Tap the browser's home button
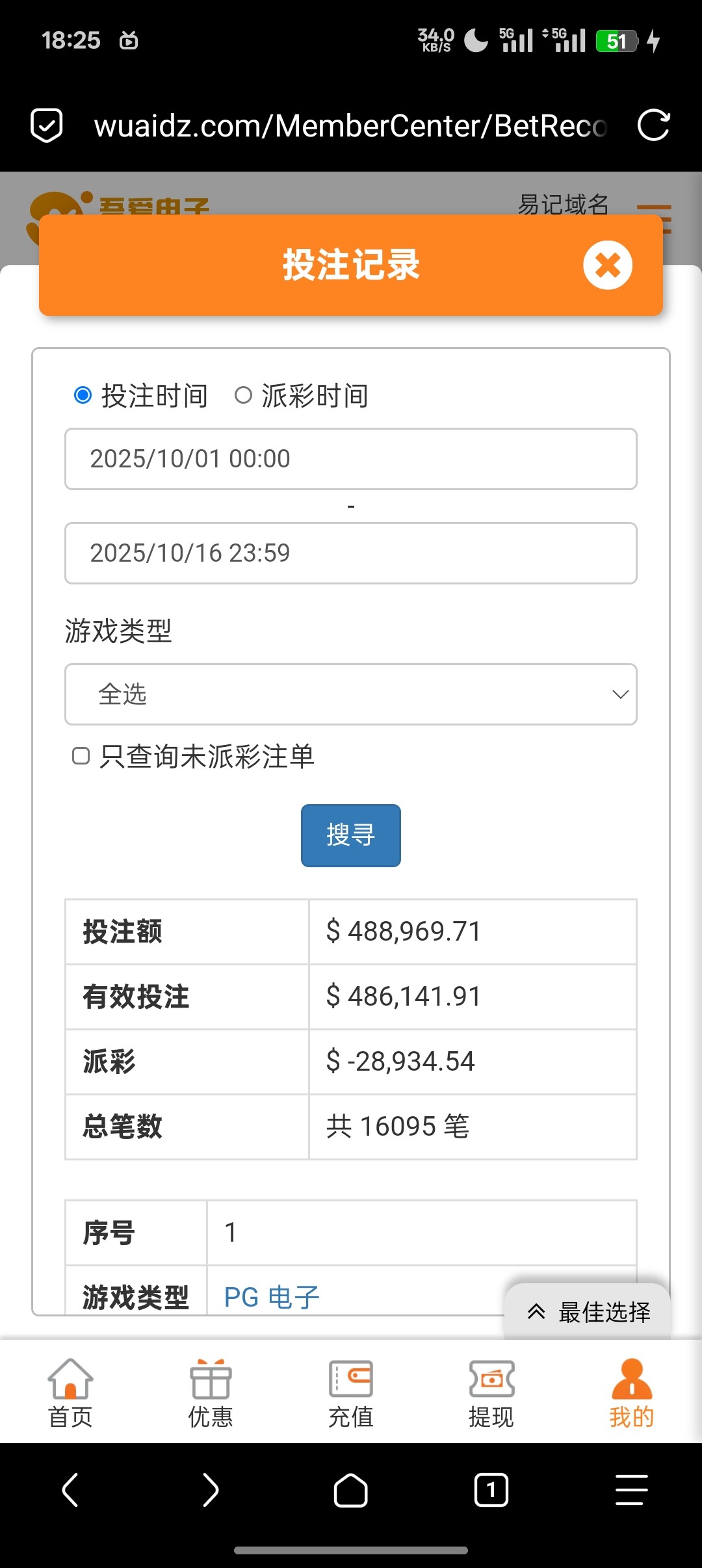Screen dimensions: 702x1568 click(350, 1490)
